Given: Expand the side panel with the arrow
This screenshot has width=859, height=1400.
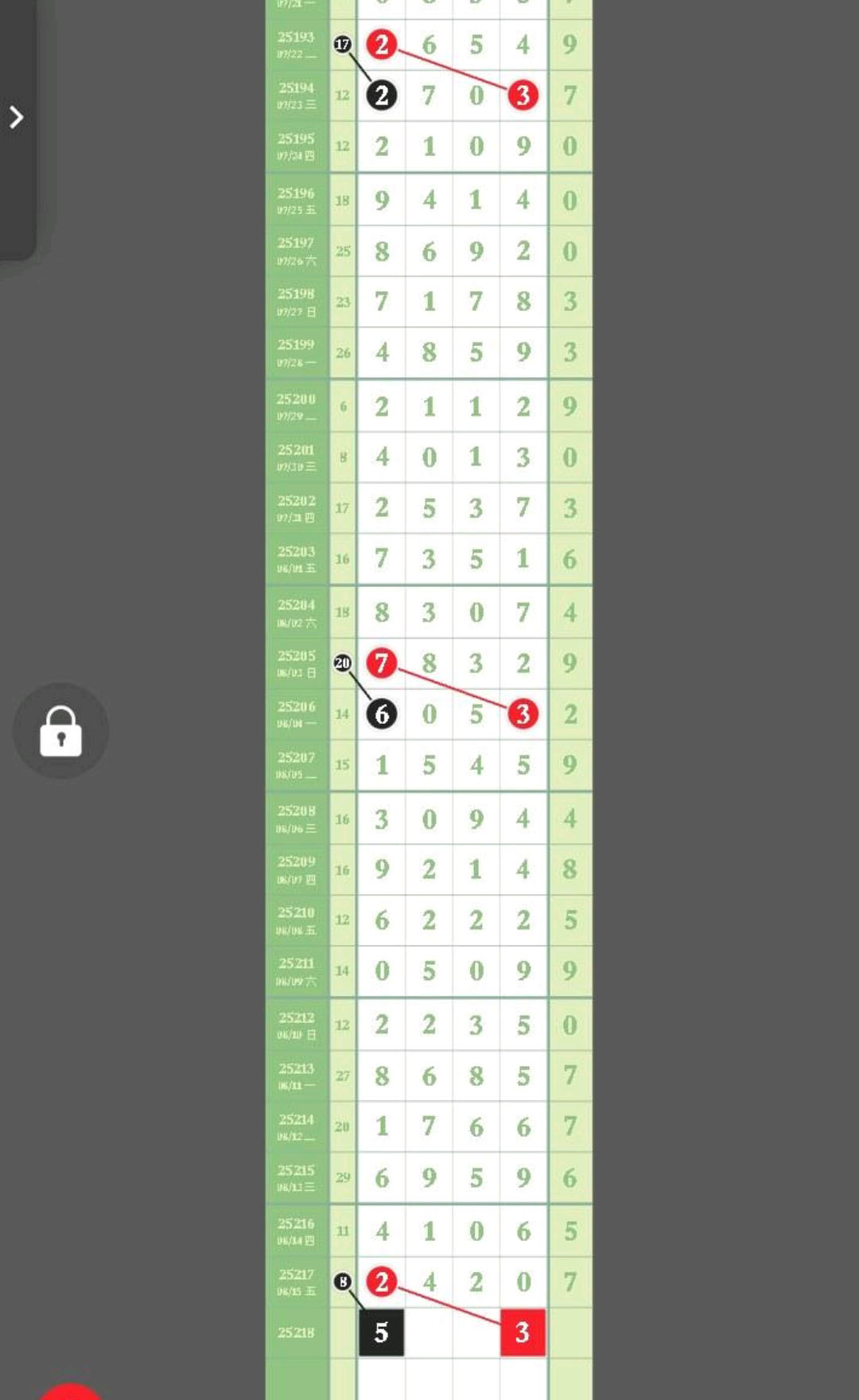Looking at the screenshot, I should point(17,118).
